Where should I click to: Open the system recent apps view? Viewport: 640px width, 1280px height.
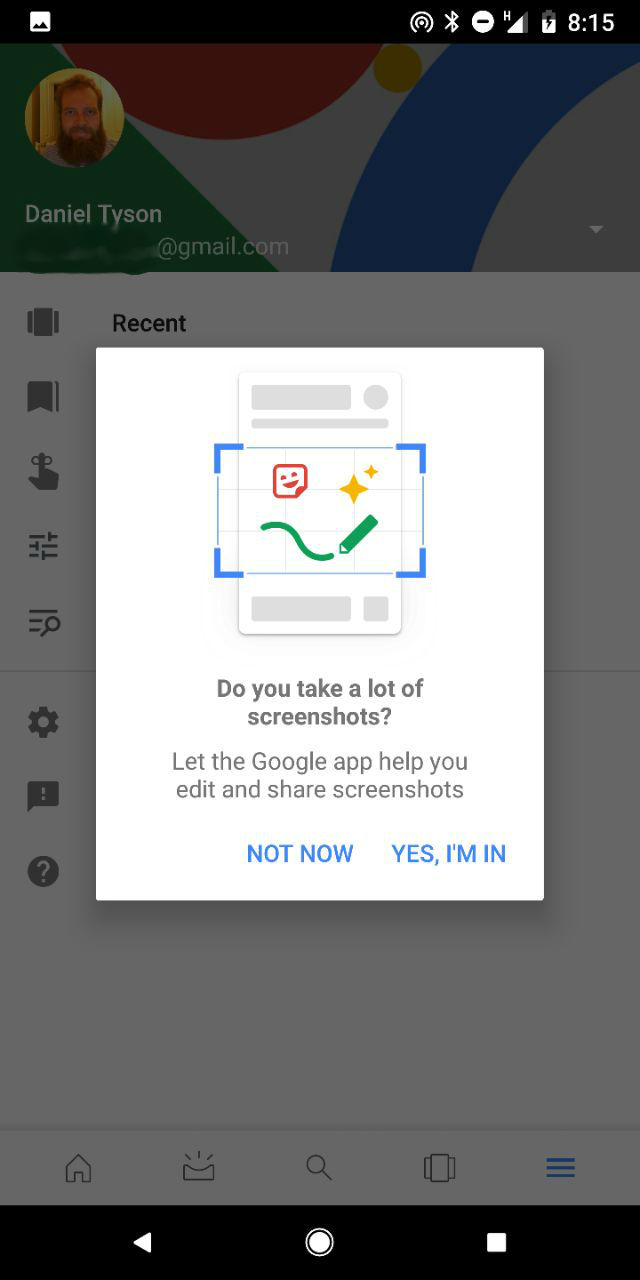click(x=496, y=1242)
